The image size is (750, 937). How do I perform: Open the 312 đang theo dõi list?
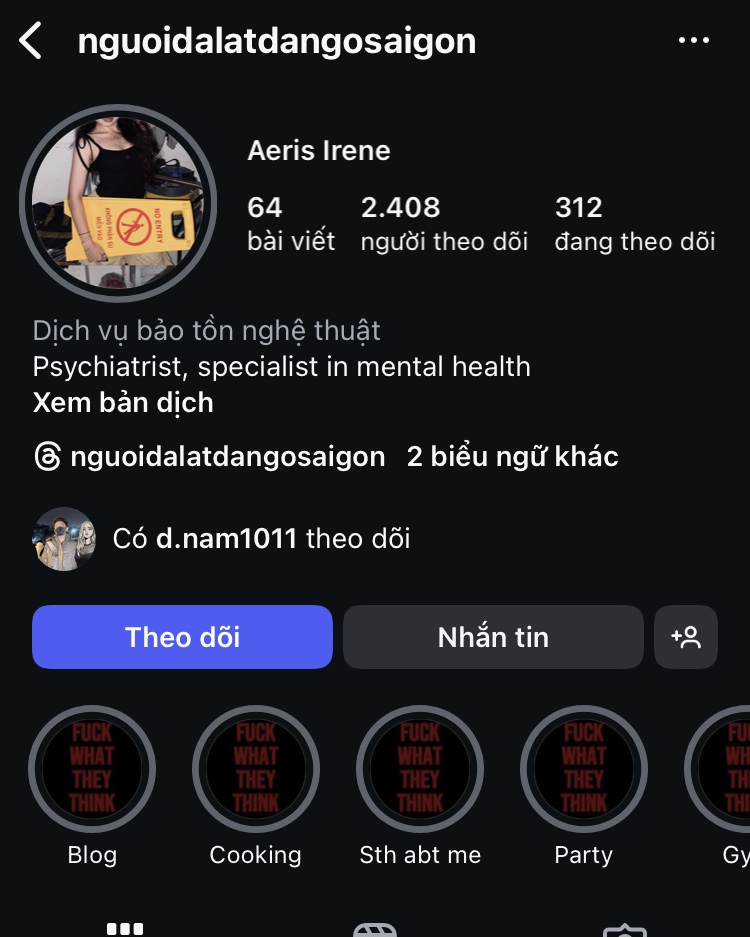[634, 223]
